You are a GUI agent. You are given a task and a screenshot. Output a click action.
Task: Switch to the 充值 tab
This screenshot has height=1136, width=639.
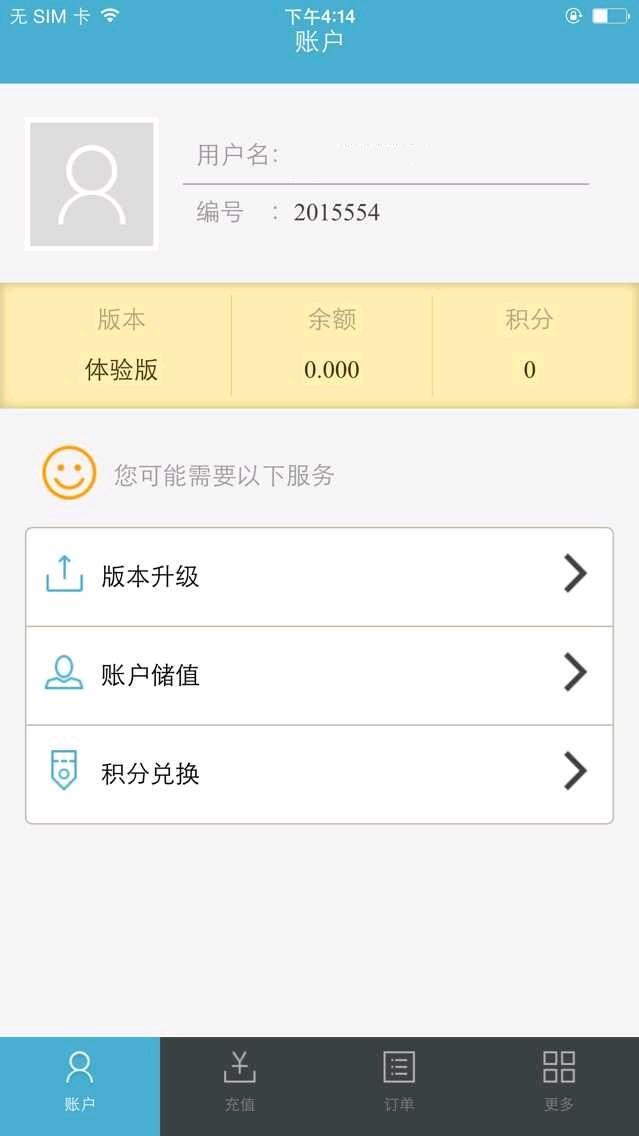240,1086
